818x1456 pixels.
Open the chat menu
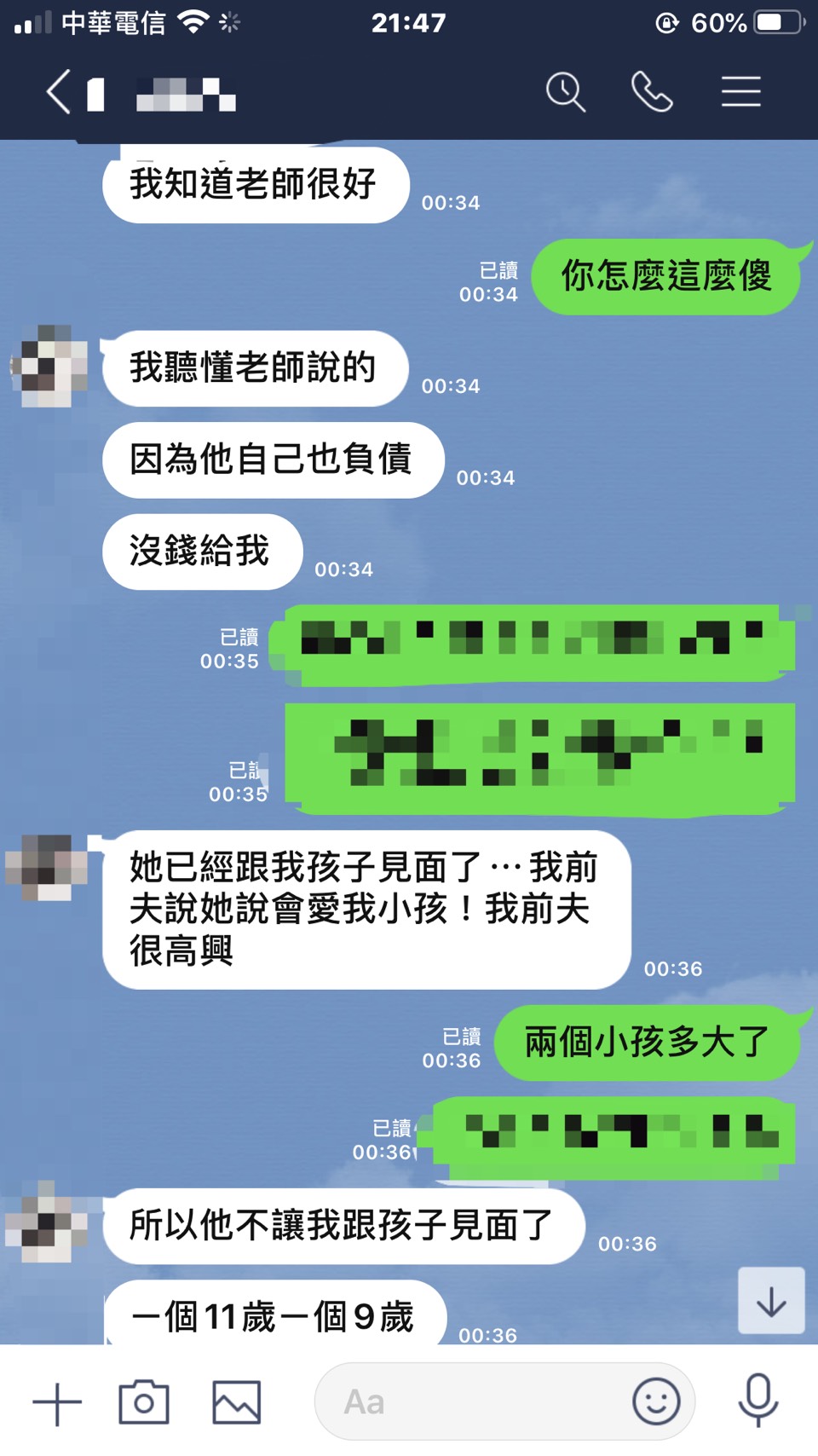point(740,92)
